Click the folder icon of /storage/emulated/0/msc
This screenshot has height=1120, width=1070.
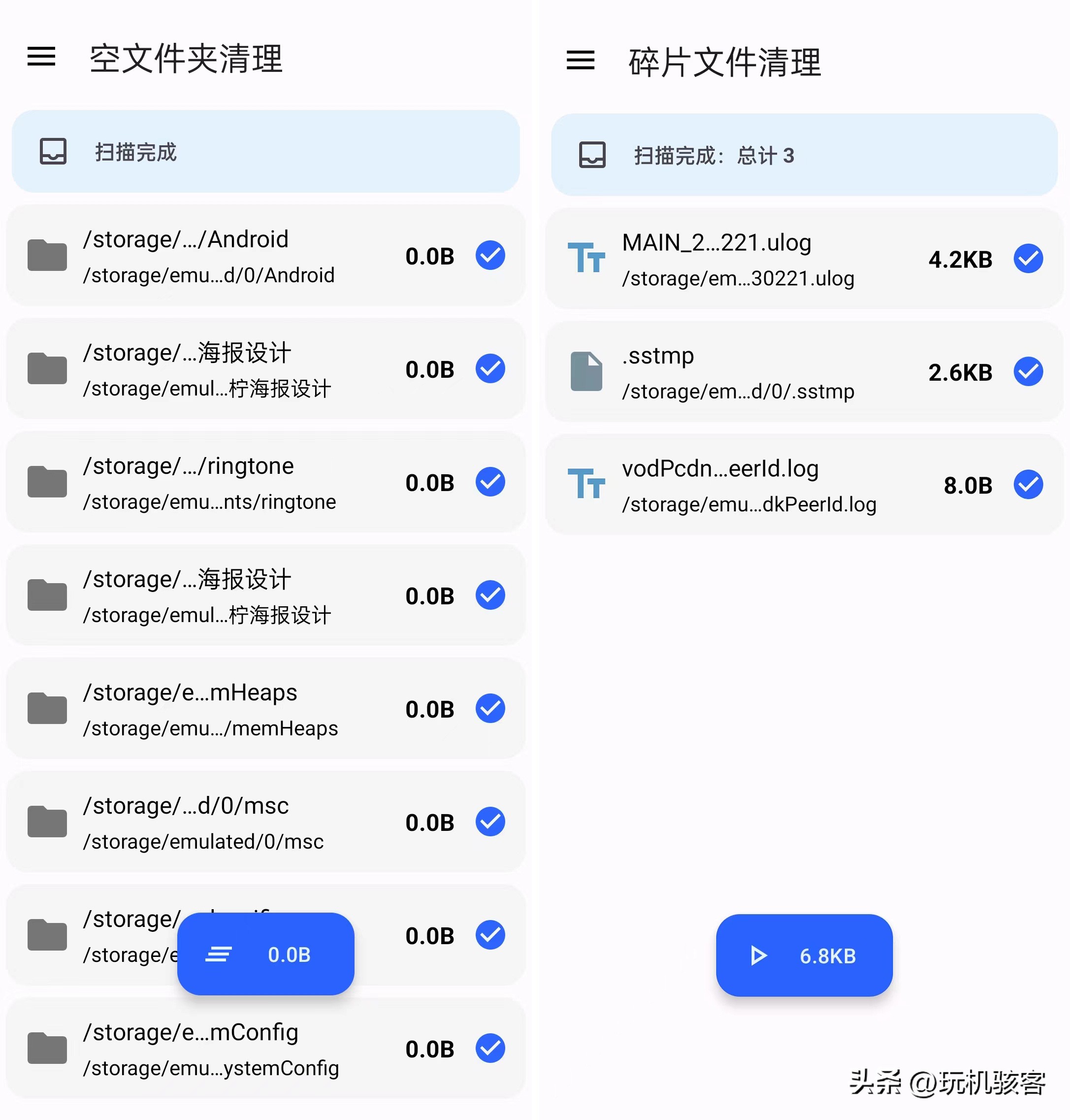47,822
